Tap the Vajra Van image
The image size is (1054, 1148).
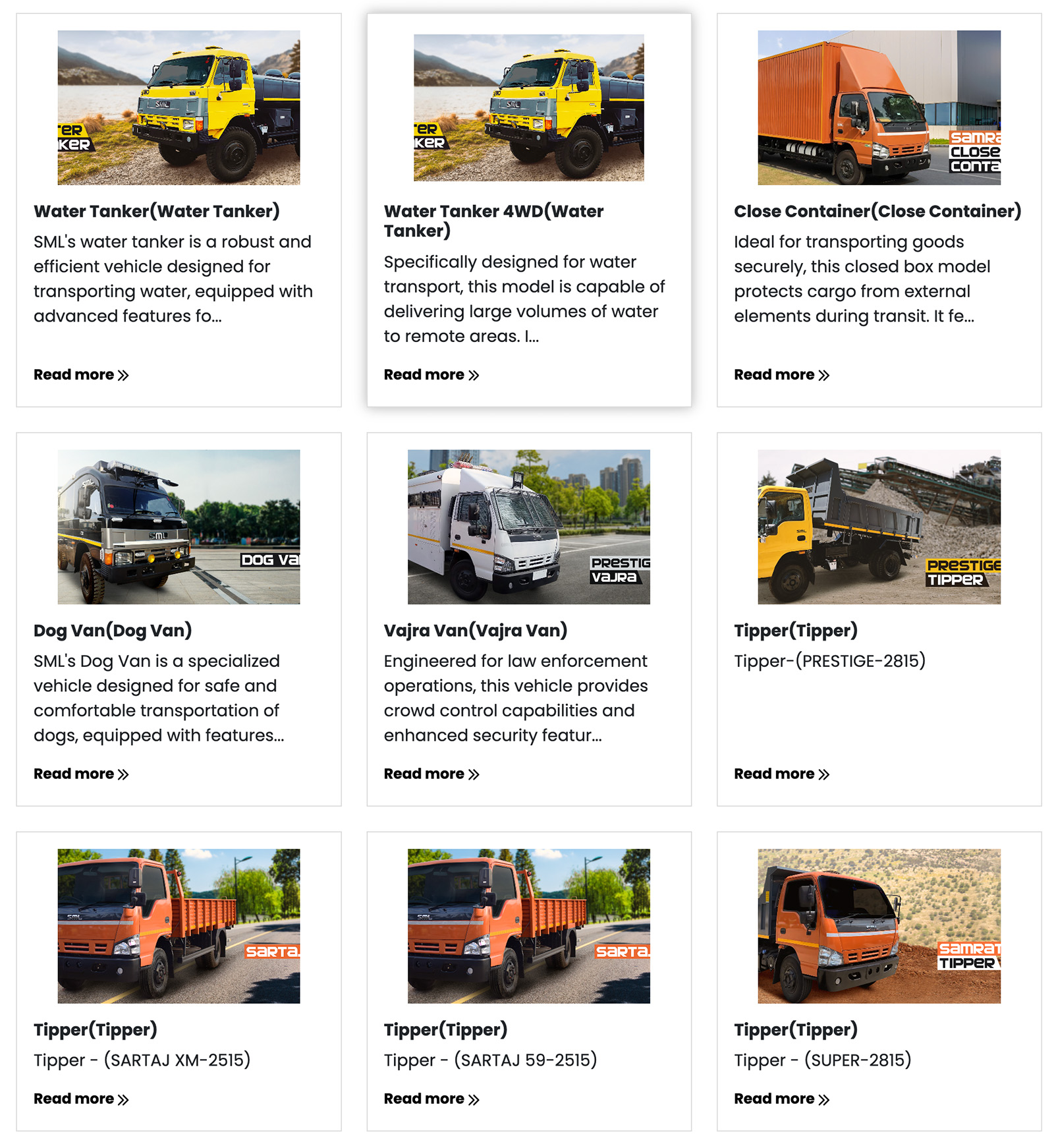point(528,527)
